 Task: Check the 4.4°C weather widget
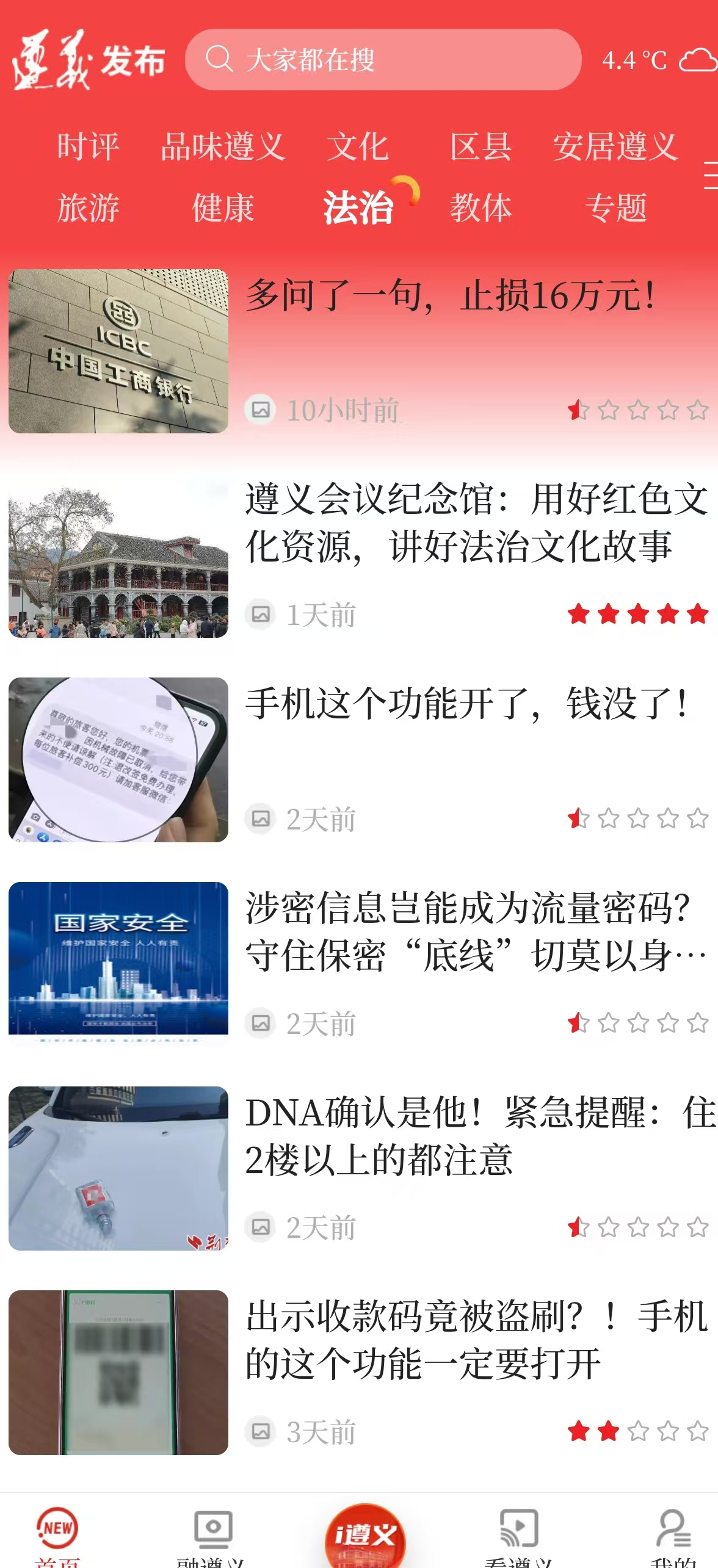658,60
